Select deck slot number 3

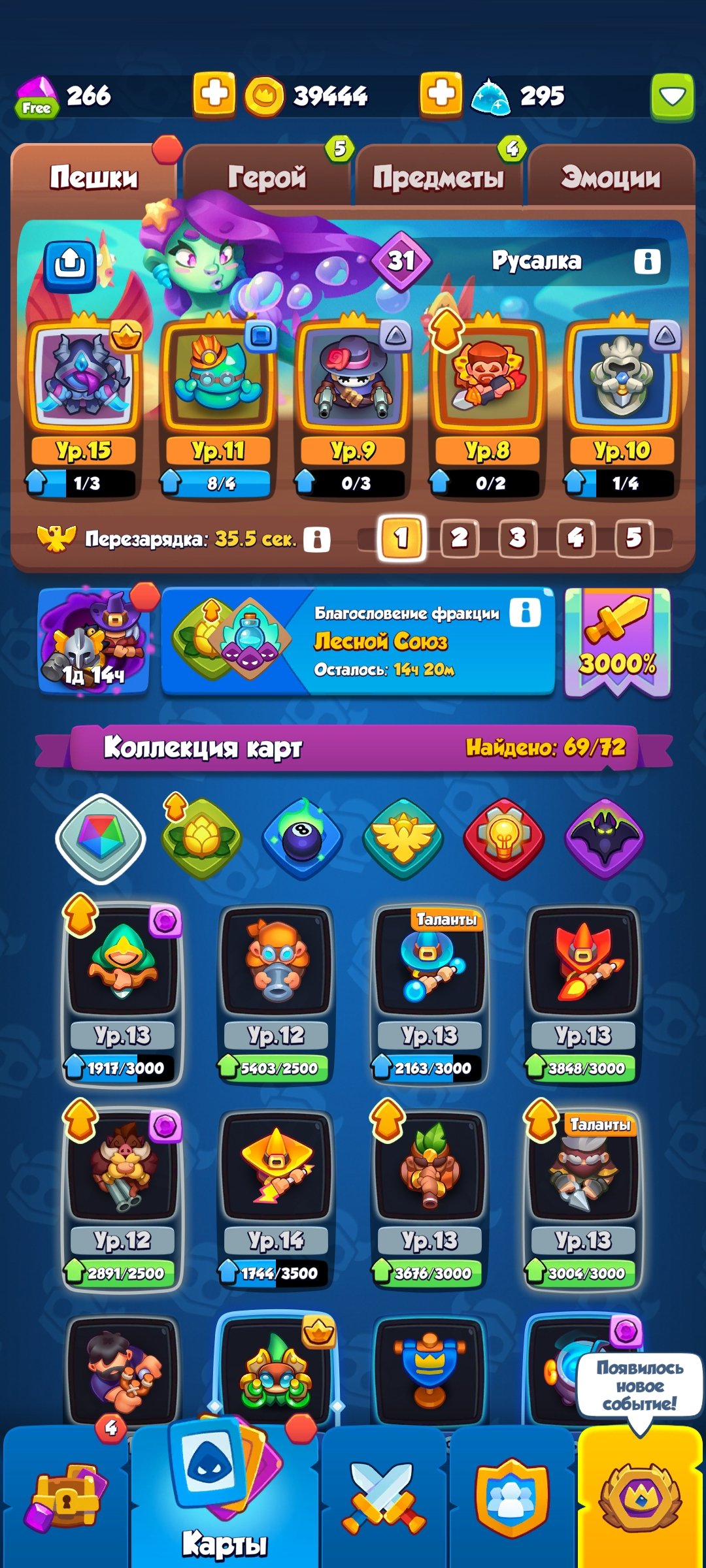click(x=517, y=538)
